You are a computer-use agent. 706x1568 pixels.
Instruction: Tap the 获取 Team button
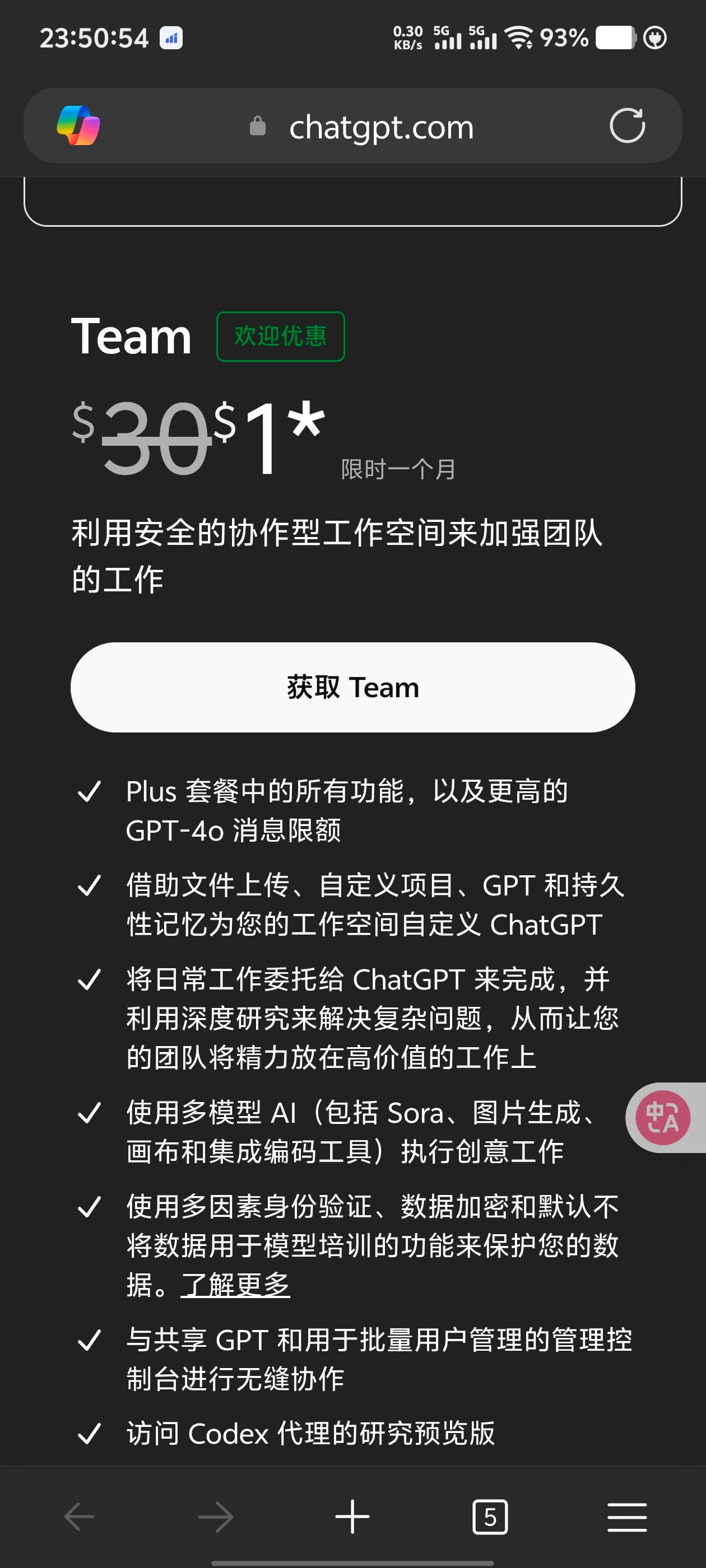click(x=352, y=687)
